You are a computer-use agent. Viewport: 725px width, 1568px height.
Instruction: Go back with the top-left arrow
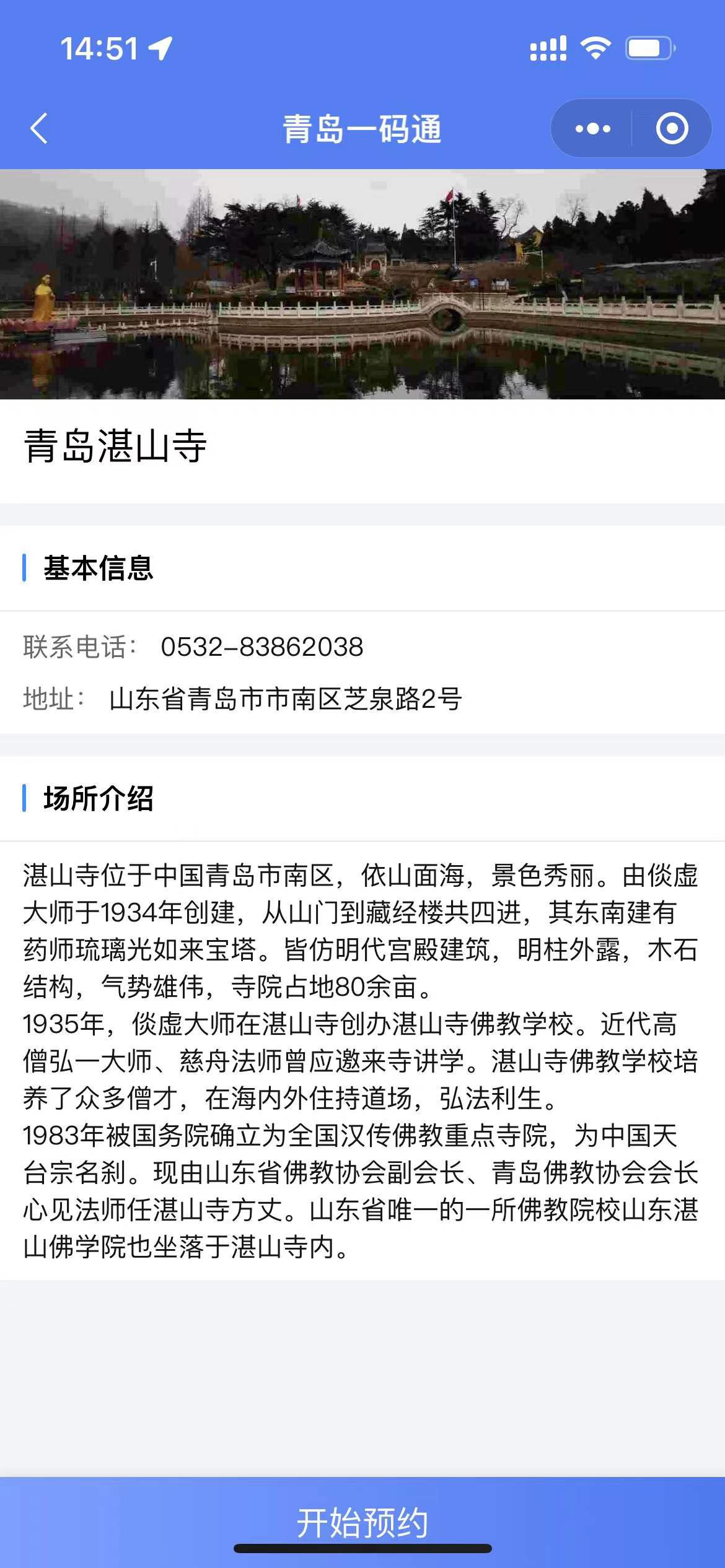(x=39, y=129)
